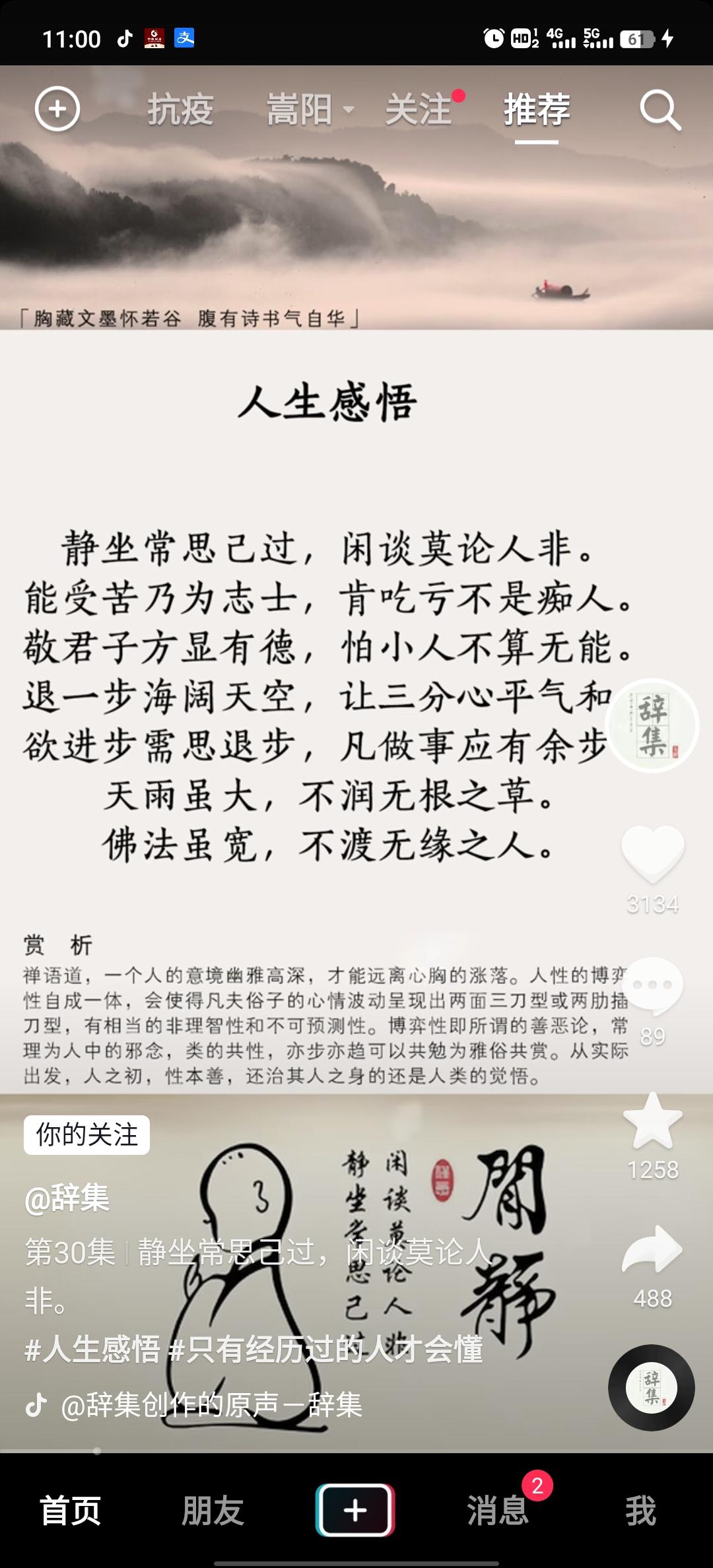Switch to the 抗疫 tab
Image resolution: width=713 pixels, height=1568 pixels.
(180, 110)
